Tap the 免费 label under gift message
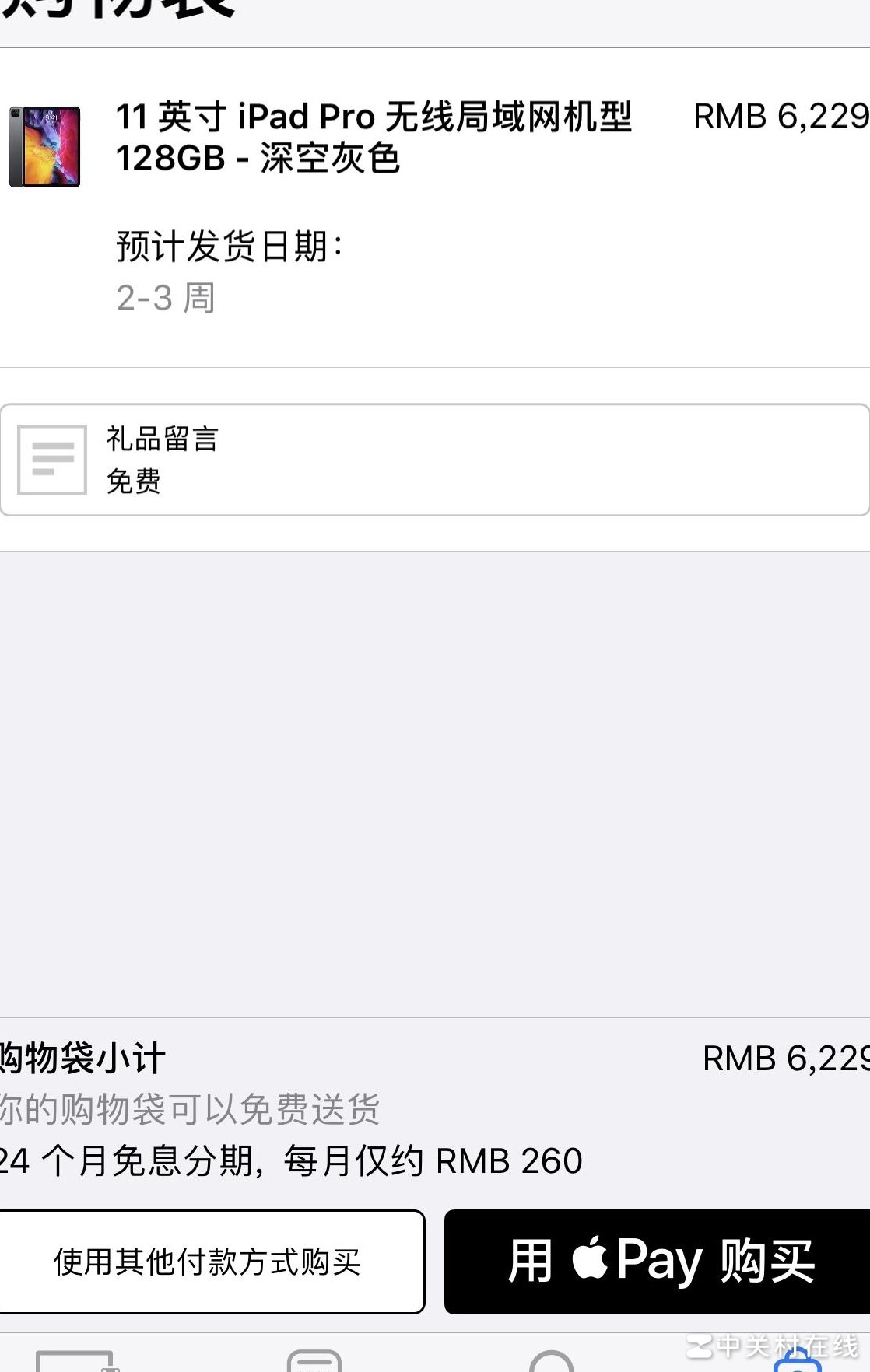Image resolution: width=870 pixels, height=1372 pixels. [132, 483]
